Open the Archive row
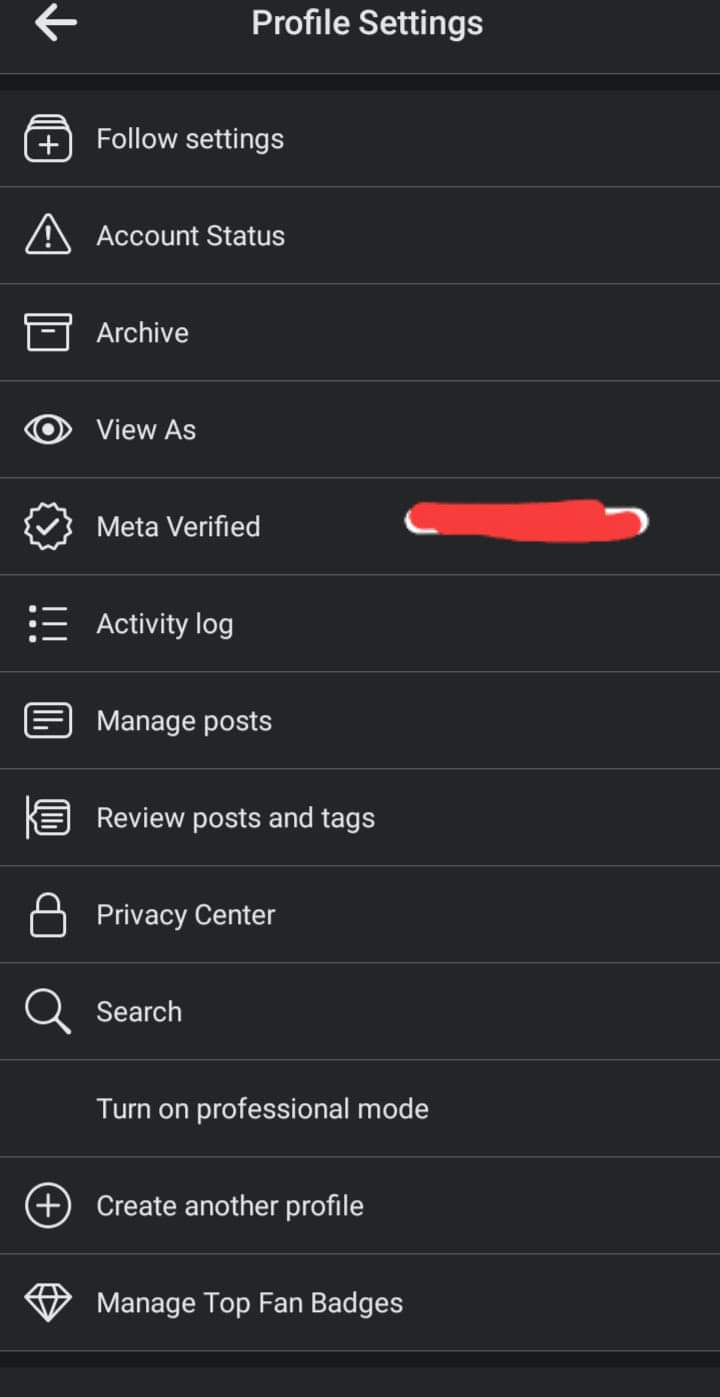 coord(142,333)
